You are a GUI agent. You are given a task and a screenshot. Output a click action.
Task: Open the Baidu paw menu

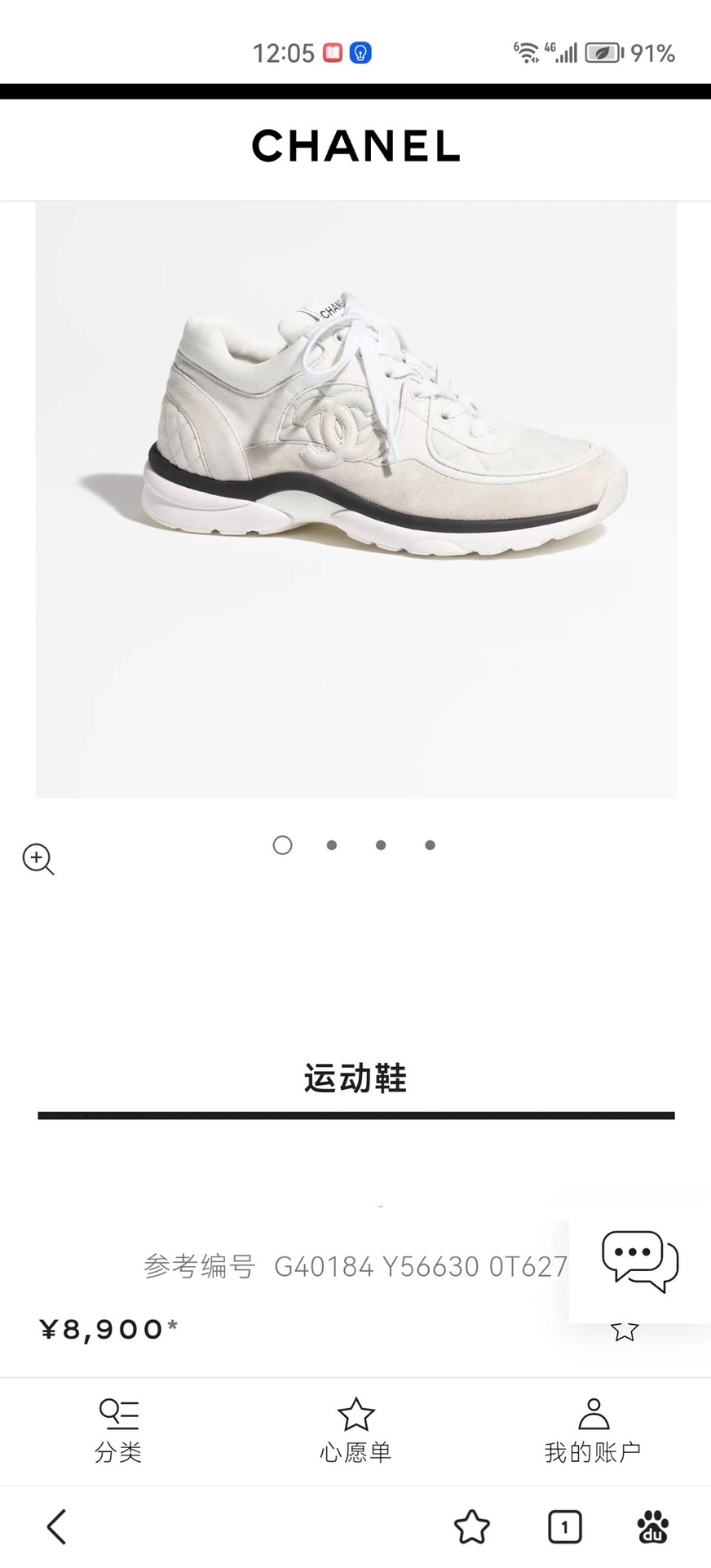[652, 1526]
